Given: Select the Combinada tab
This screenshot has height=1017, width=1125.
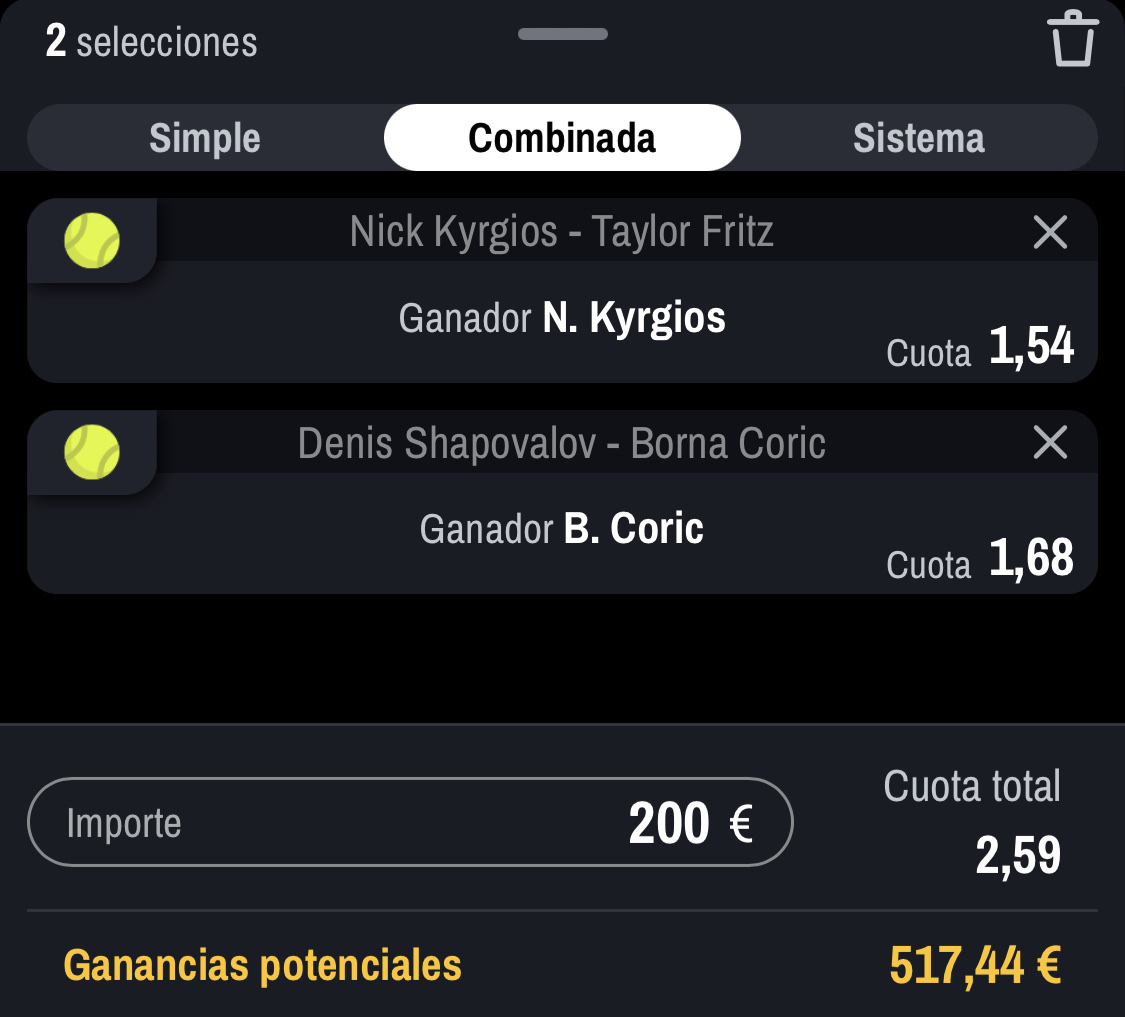Looking at the screenshot, I should coord(562,138).
